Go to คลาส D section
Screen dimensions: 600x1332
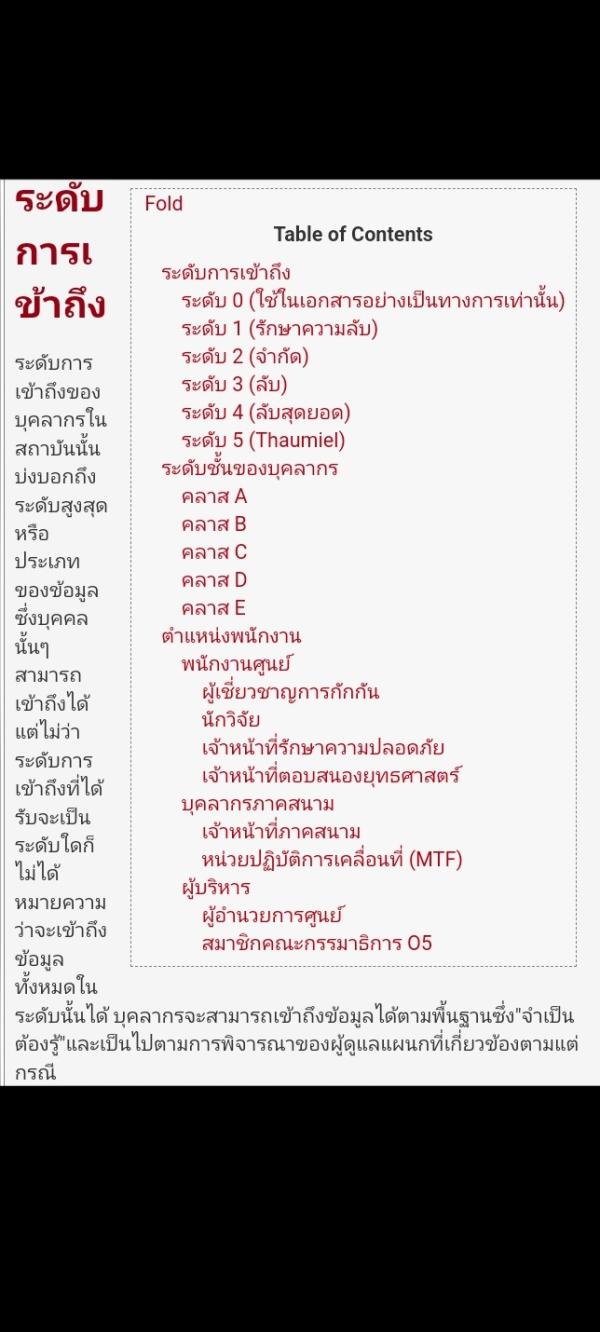pyautogui.click(x=214, y=581)
